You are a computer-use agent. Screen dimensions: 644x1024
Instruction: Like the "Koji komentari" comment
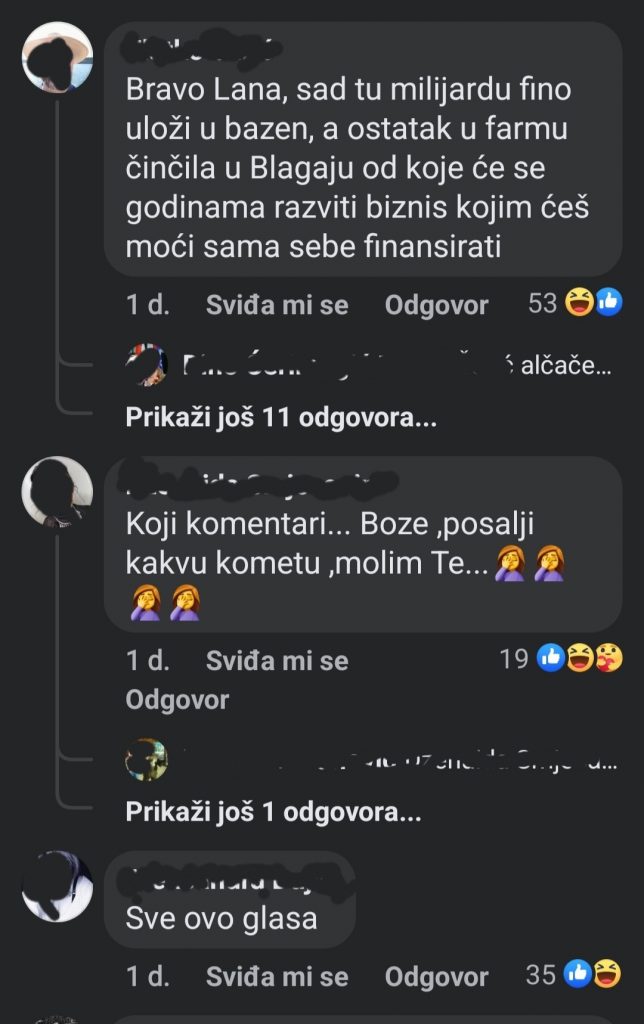[x=277, y=660]
